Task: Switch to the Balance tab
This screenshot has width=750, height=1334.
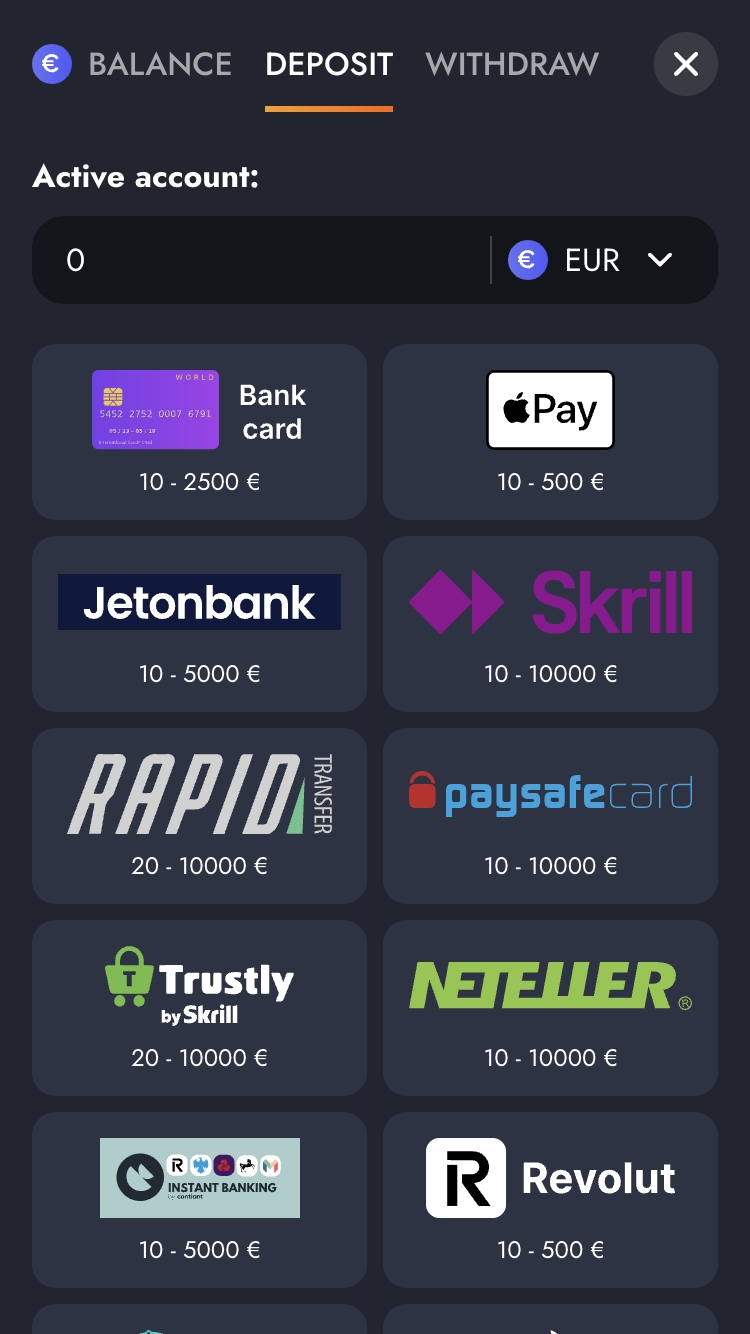Action: [x=159, y=64]
